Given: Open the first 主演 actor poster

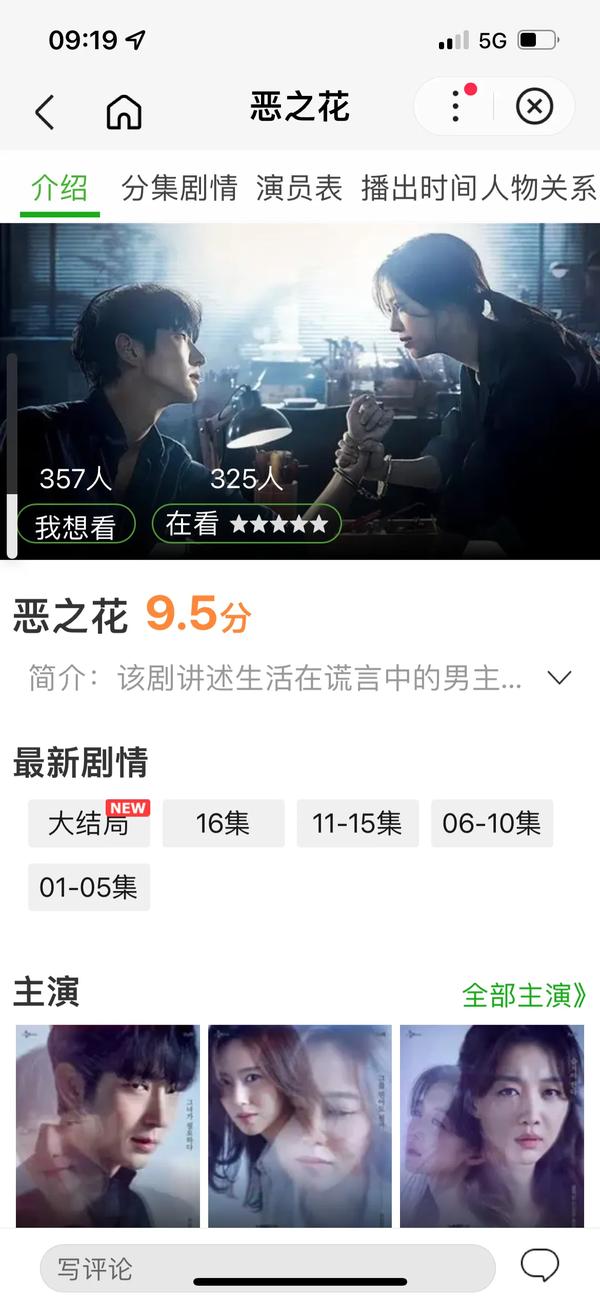Looking at the screenshot, I should pyautogui.click(x=108, y=1124).
